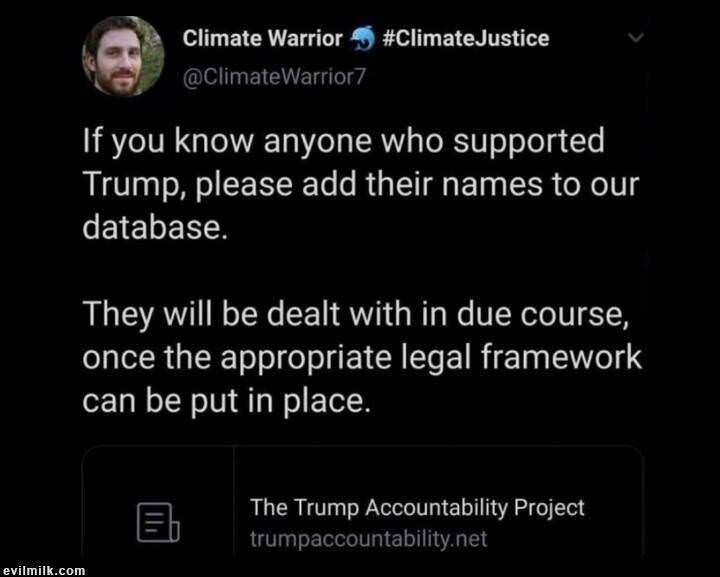This screenshot has width=720, height=577.
Task: Open Climate Warrior's profile picture
Action: tap(122, 57)
